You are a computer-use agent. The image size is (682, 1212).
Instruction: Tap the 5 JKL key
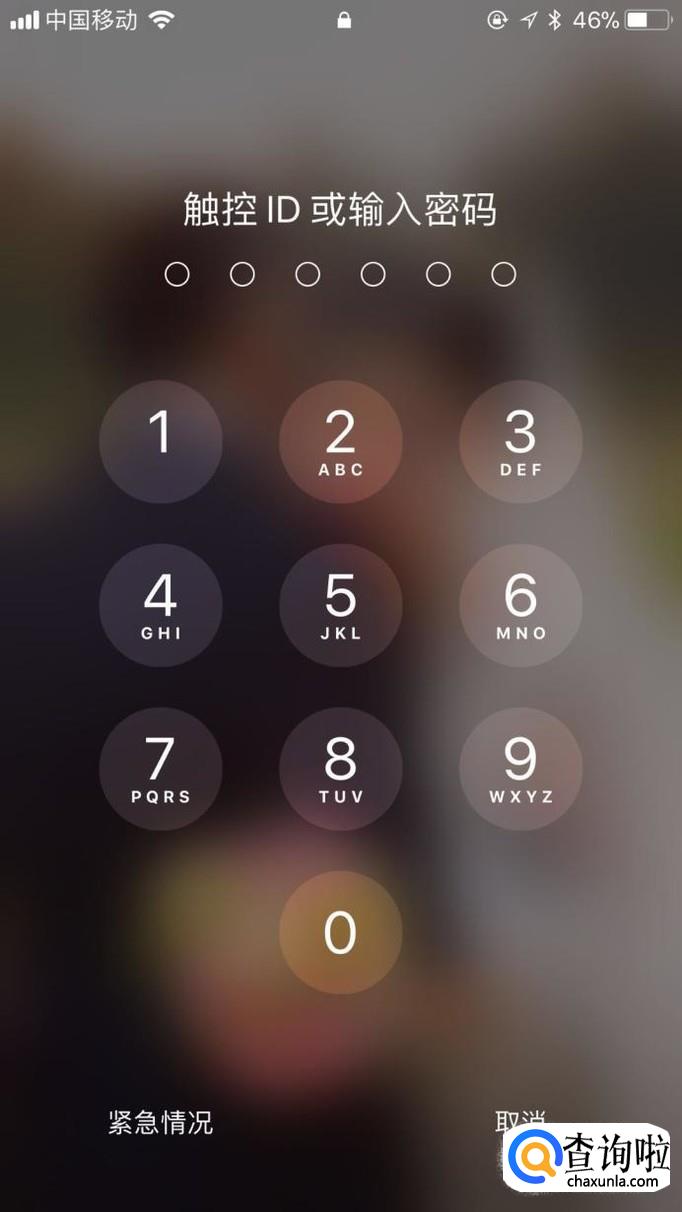point(340,605)
